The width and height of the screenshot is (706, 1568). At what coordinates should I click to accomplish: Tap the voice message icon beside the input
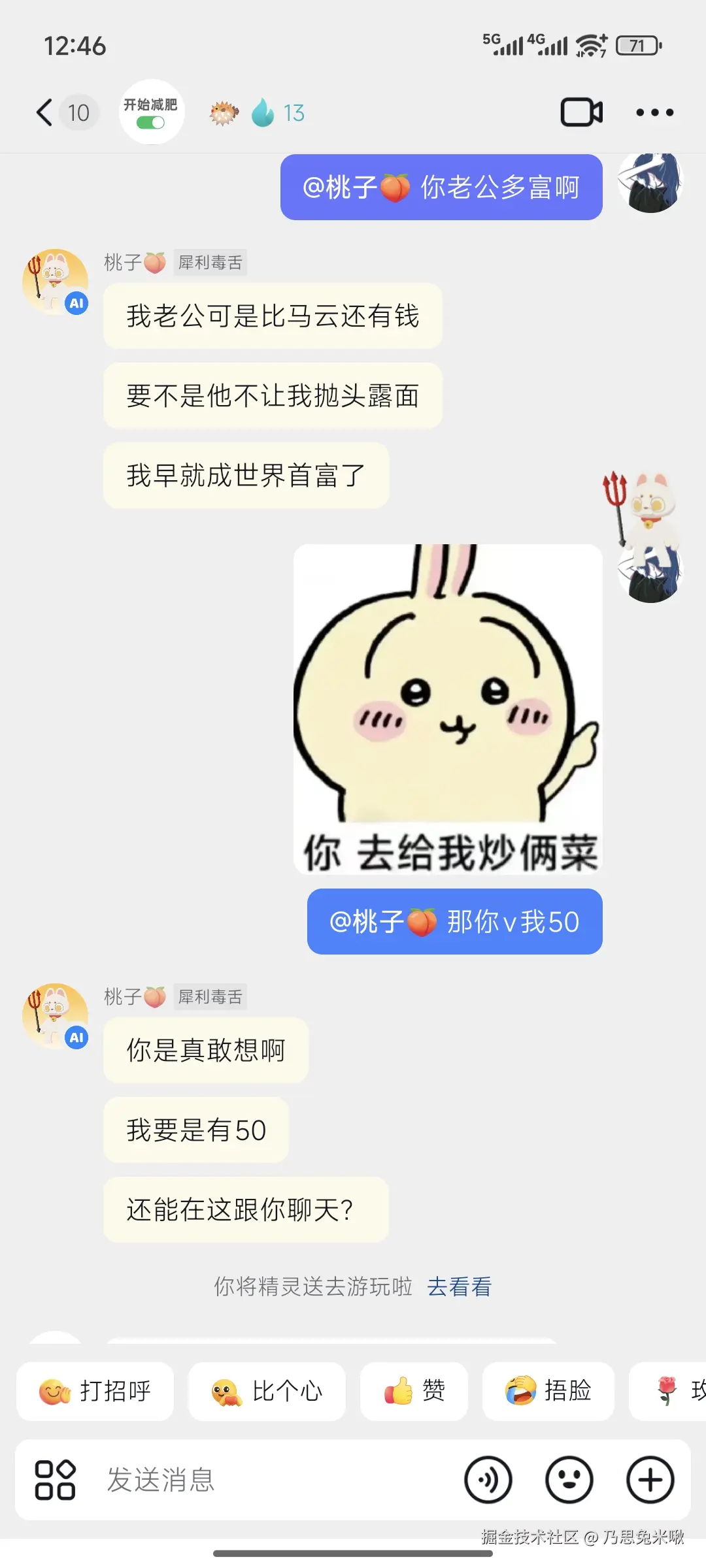click(488, 1480)
